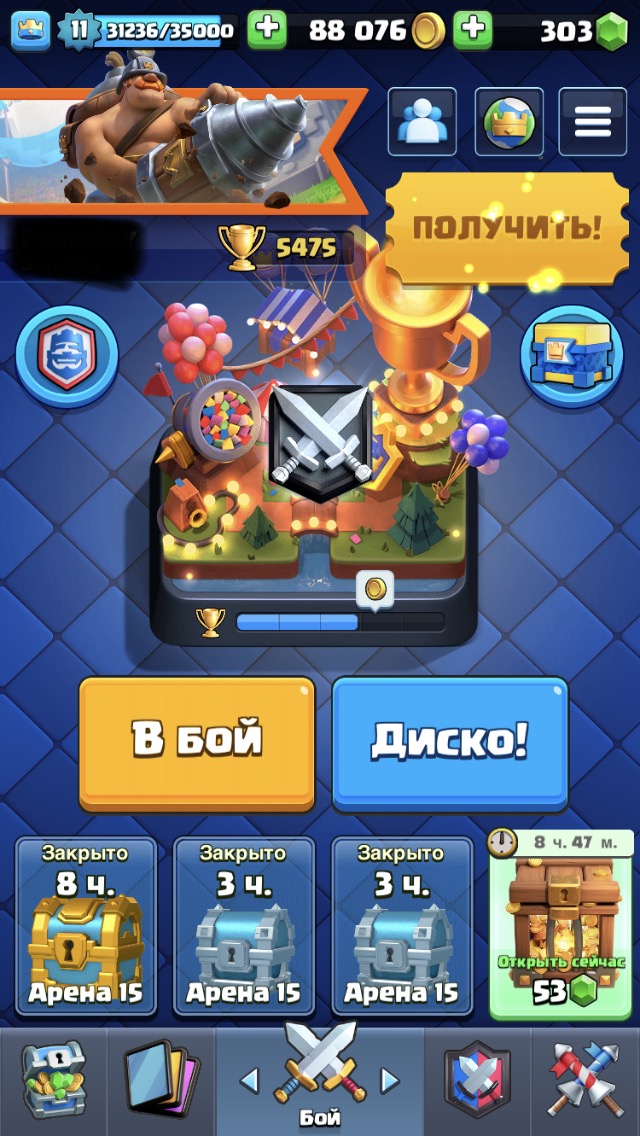Add more gold with the plus button
The height and width of the screenshot is (1136, 640).
pyautogui.click(x=472, y=30)
